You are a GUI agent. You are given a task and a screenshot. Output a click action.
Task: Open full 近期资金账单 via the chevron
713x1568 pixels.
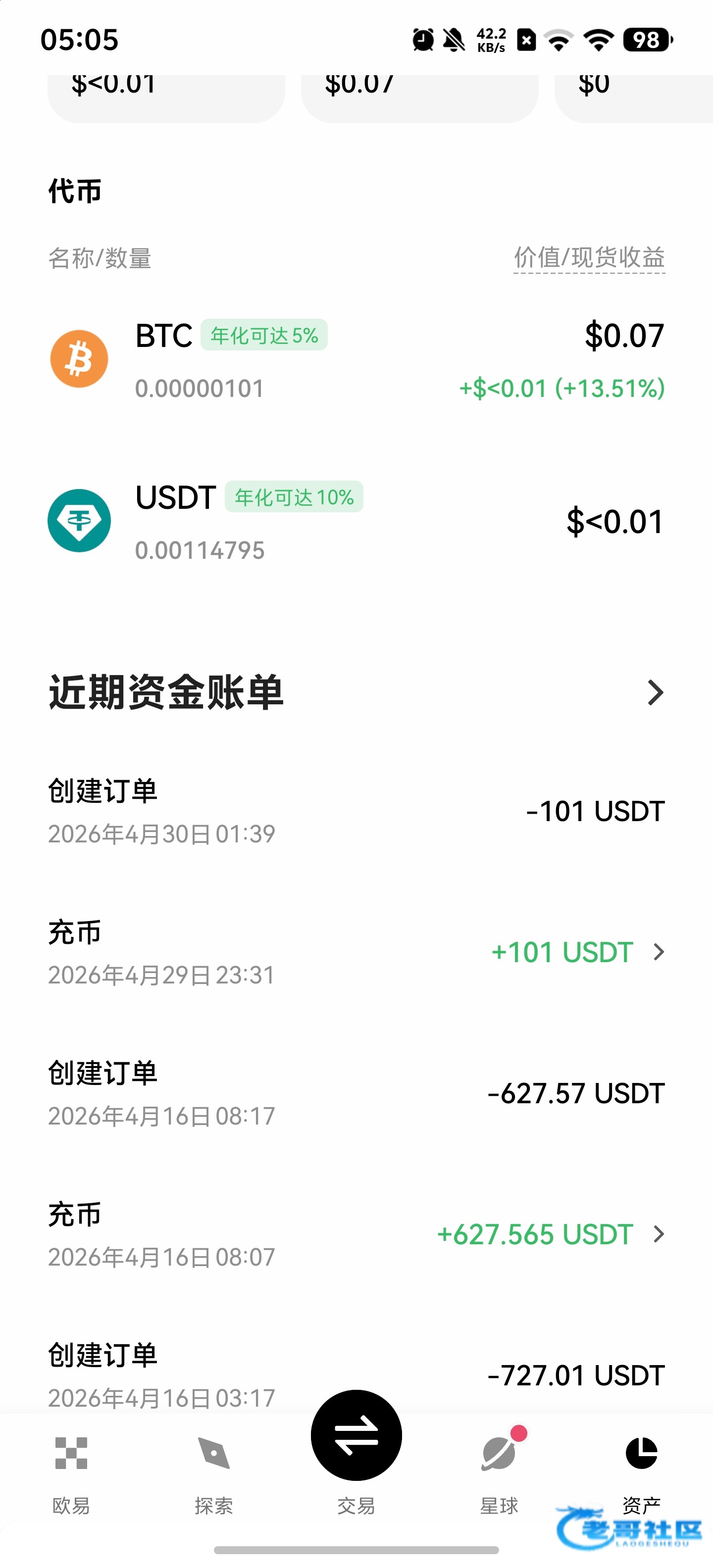(x=655, y=693)
